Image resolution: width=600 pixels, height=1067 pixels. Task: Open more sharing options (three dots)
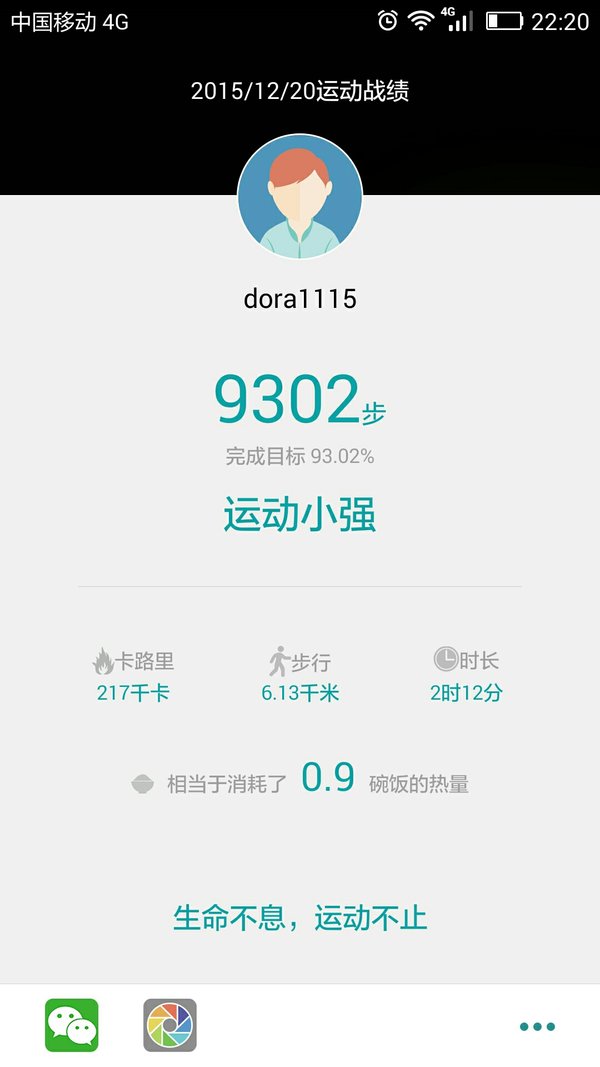pyautogui.click(x=537, y=1026)
